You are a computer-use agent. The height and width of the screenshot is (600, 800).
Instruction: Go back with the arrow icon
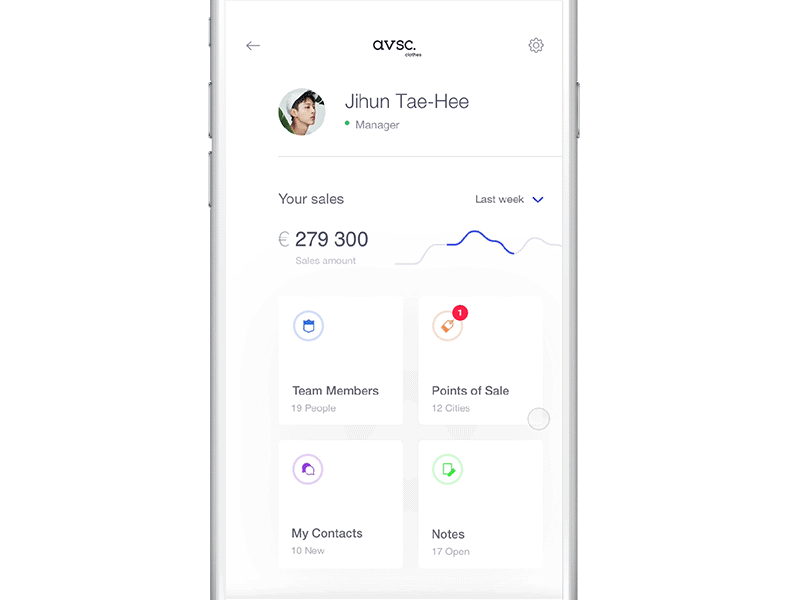(x=253, y=46)
